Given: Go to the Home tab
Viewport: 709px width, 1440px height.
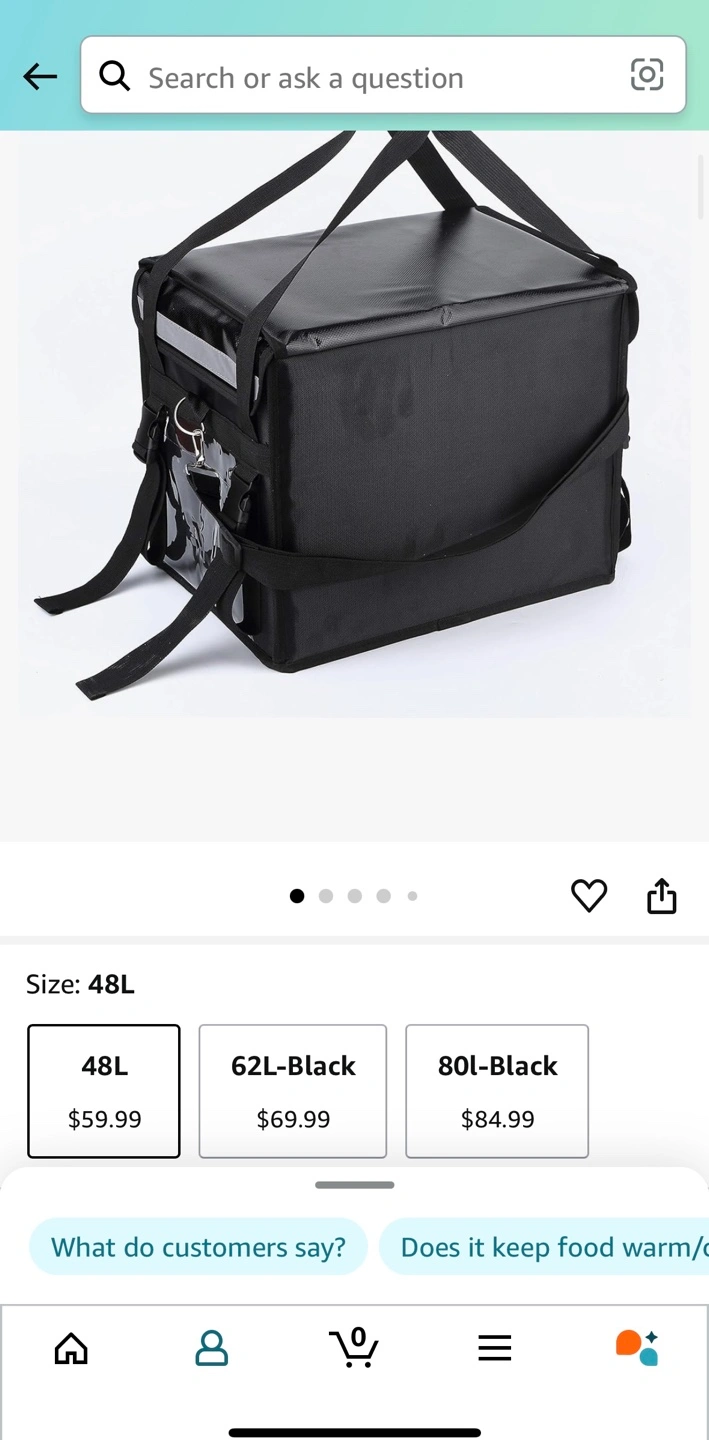Looking at the screenshot, I should click(x=71, y=1348).
